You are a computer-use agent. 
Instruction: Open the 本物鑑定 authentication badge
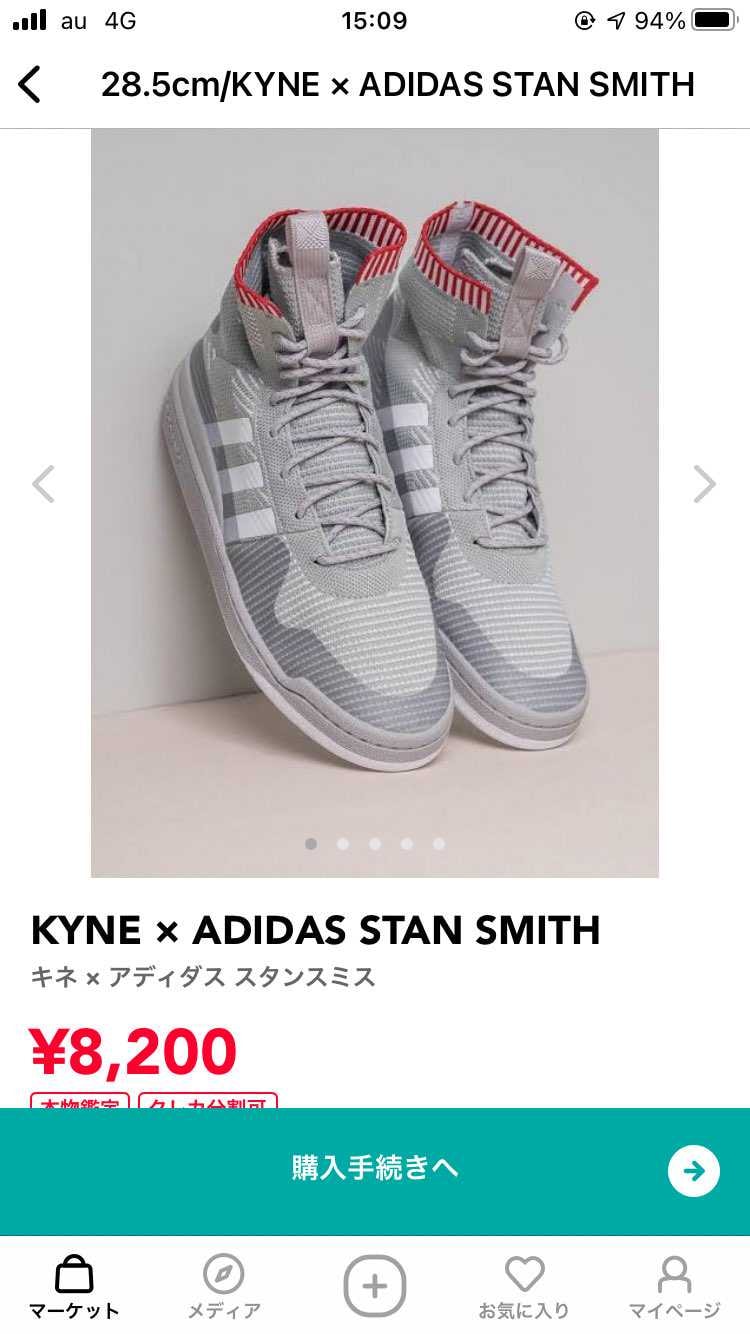tap(80, 1104)
